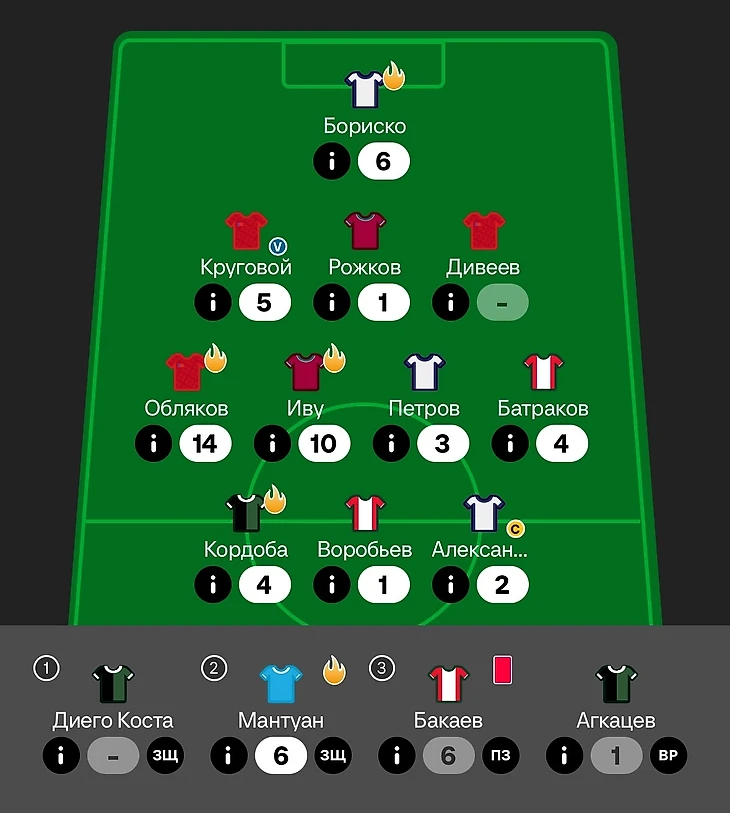Viewport: 730px width, 813px height.
Task: Select Обляков's red jersey
Action: click(x=185, y=371)
